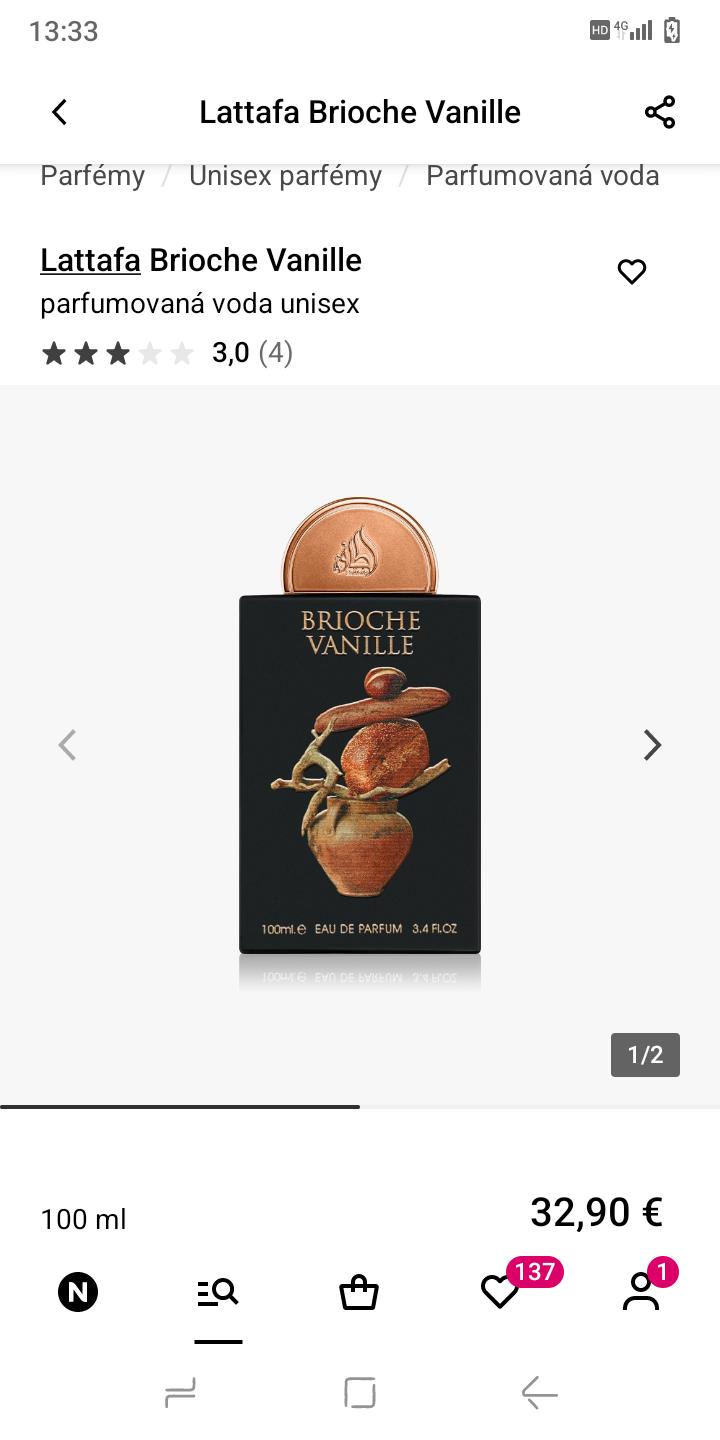Open Unisex parfémy breadcrumb
Image resolution: width=720 pixels, height=1440 pixels.
click(x=285, y=176)
